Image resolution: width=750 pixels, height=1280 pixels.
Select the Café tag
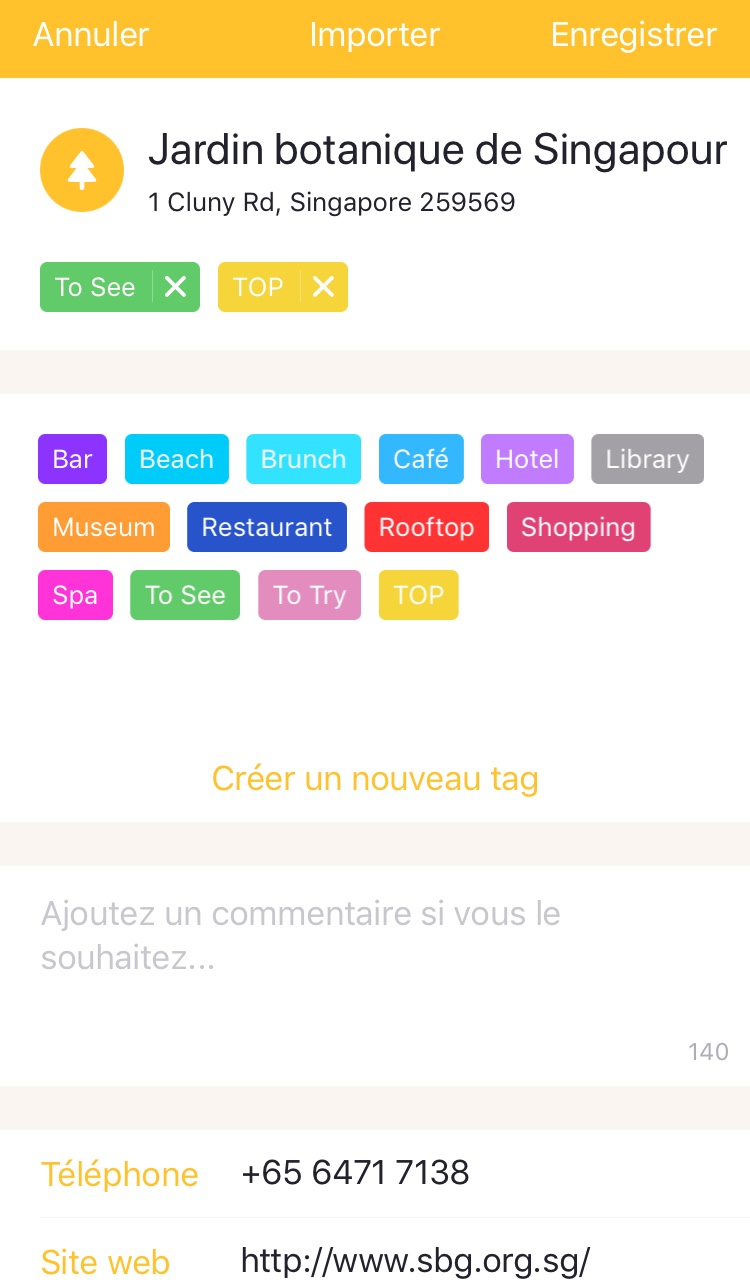[421, 459]
